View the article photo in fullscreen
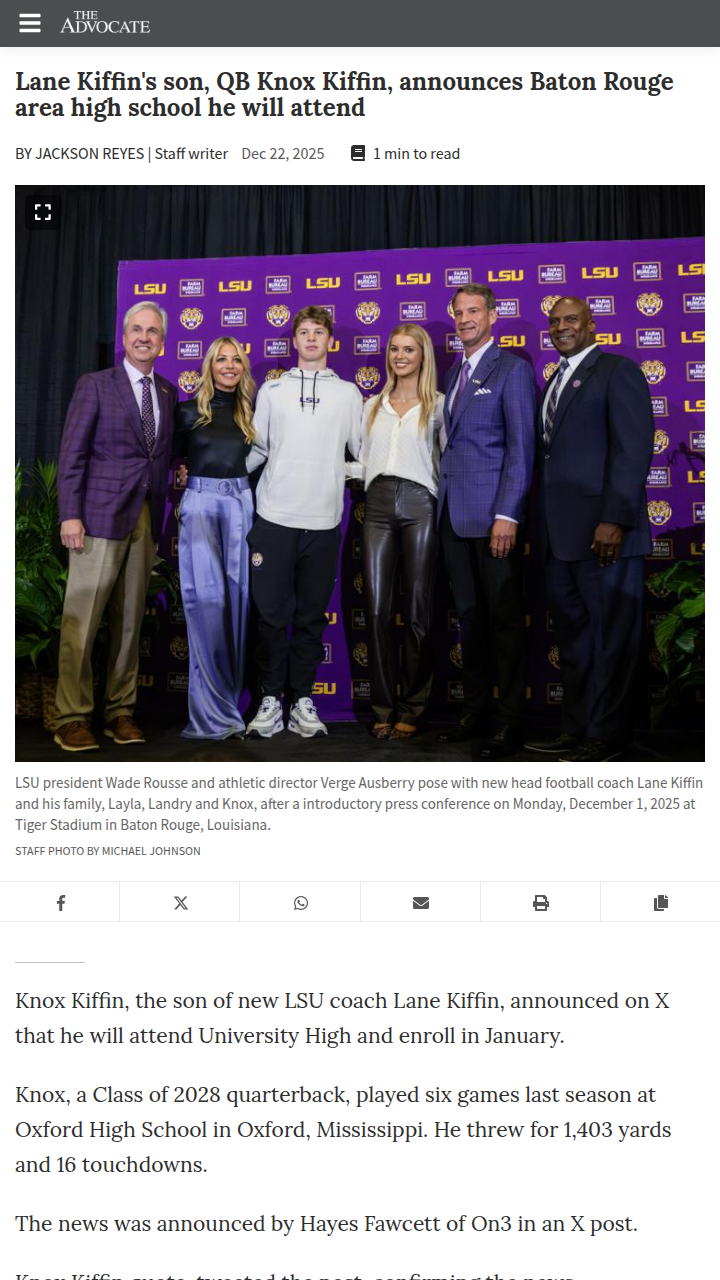720x1280 pixels. (x=43, y=212)
